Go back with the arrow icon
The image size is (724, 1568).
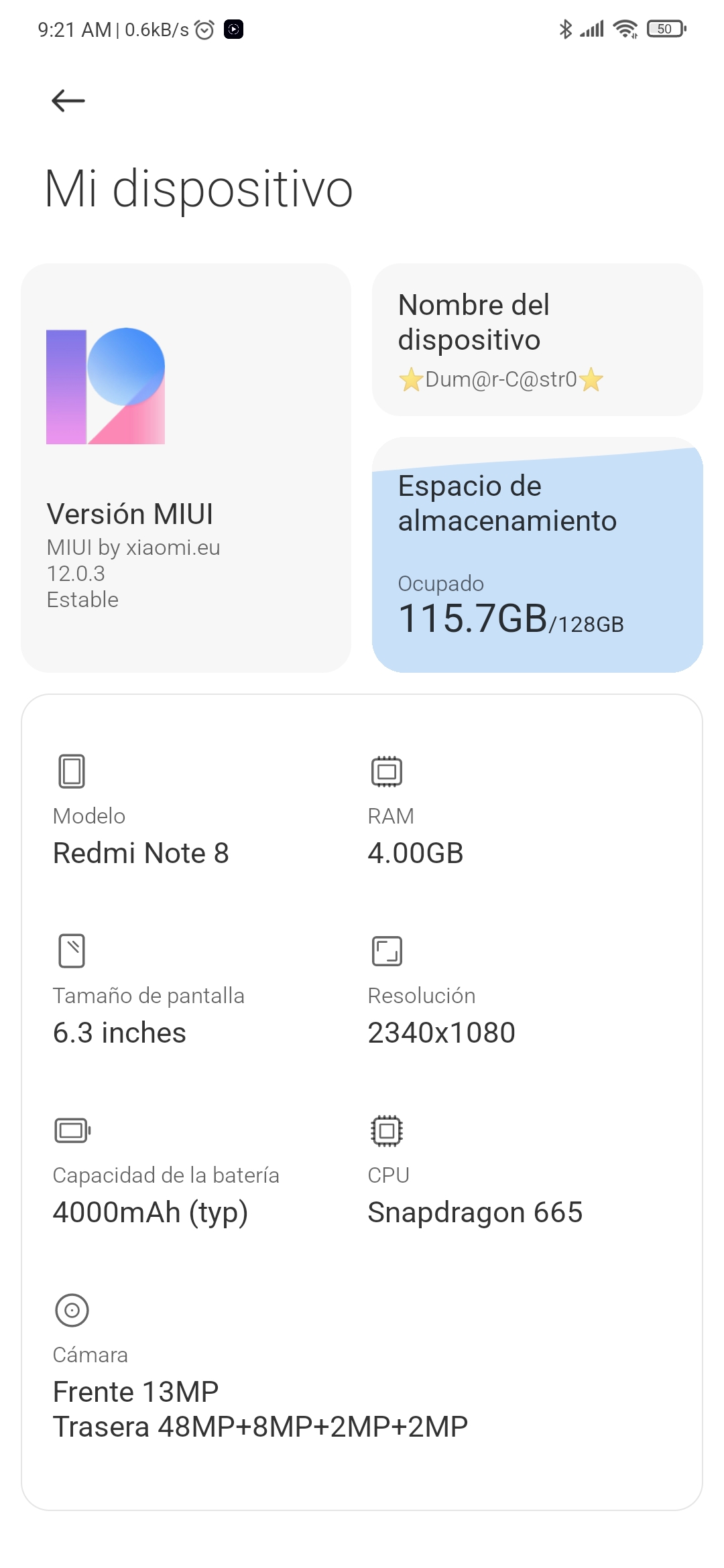[68, 101]
